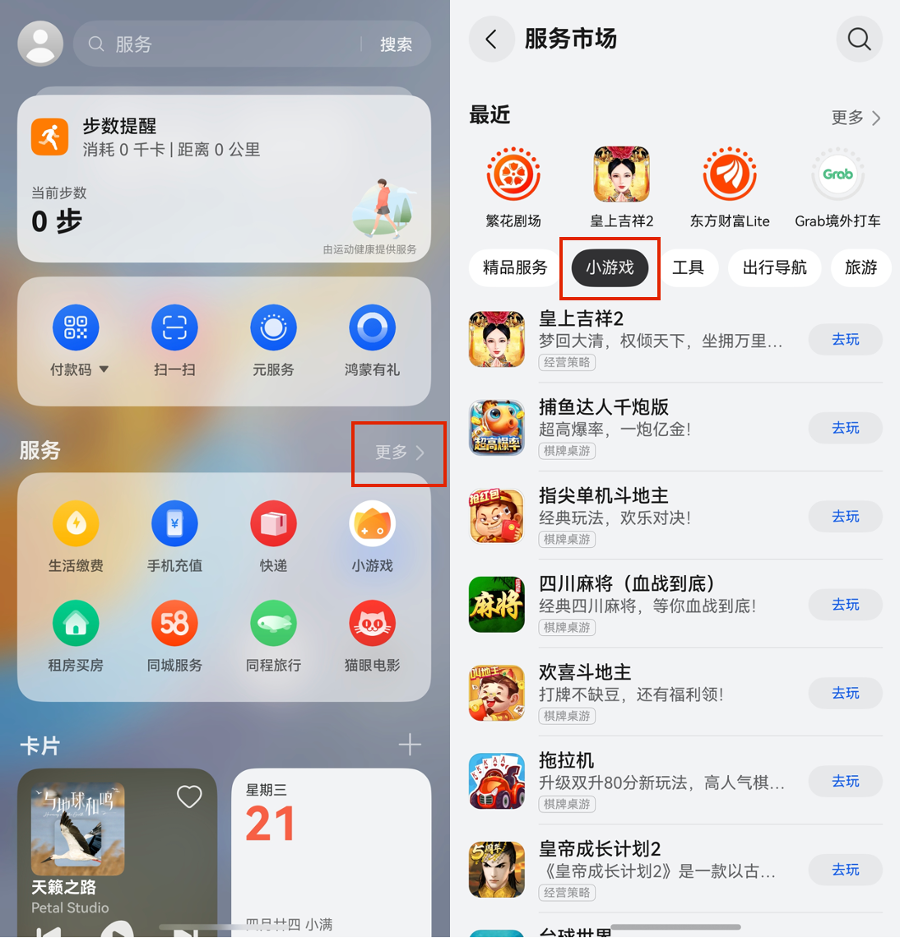Go back from 服务市场

491,40
